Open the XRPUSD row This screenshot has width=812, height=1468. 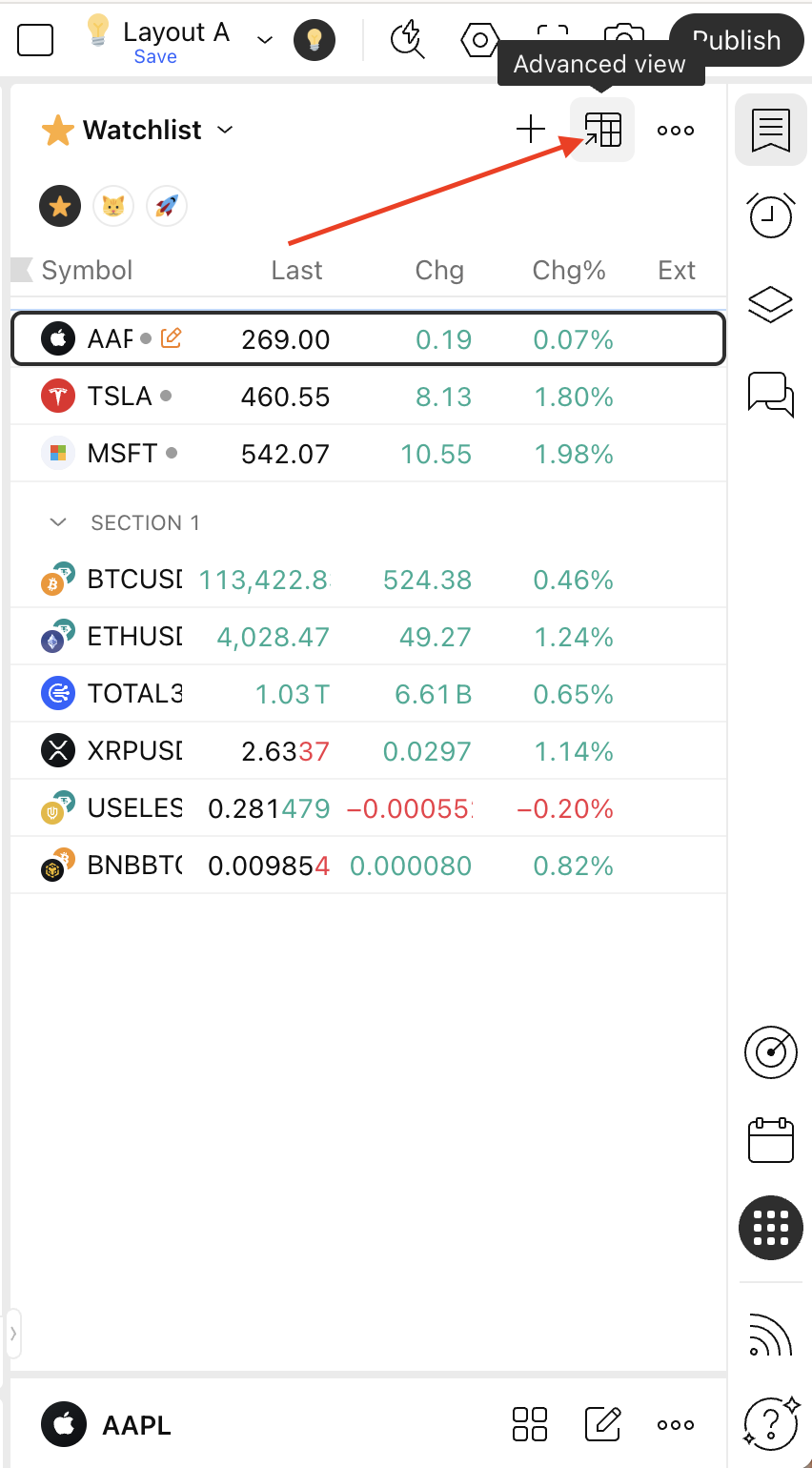[x=286, y=751]
